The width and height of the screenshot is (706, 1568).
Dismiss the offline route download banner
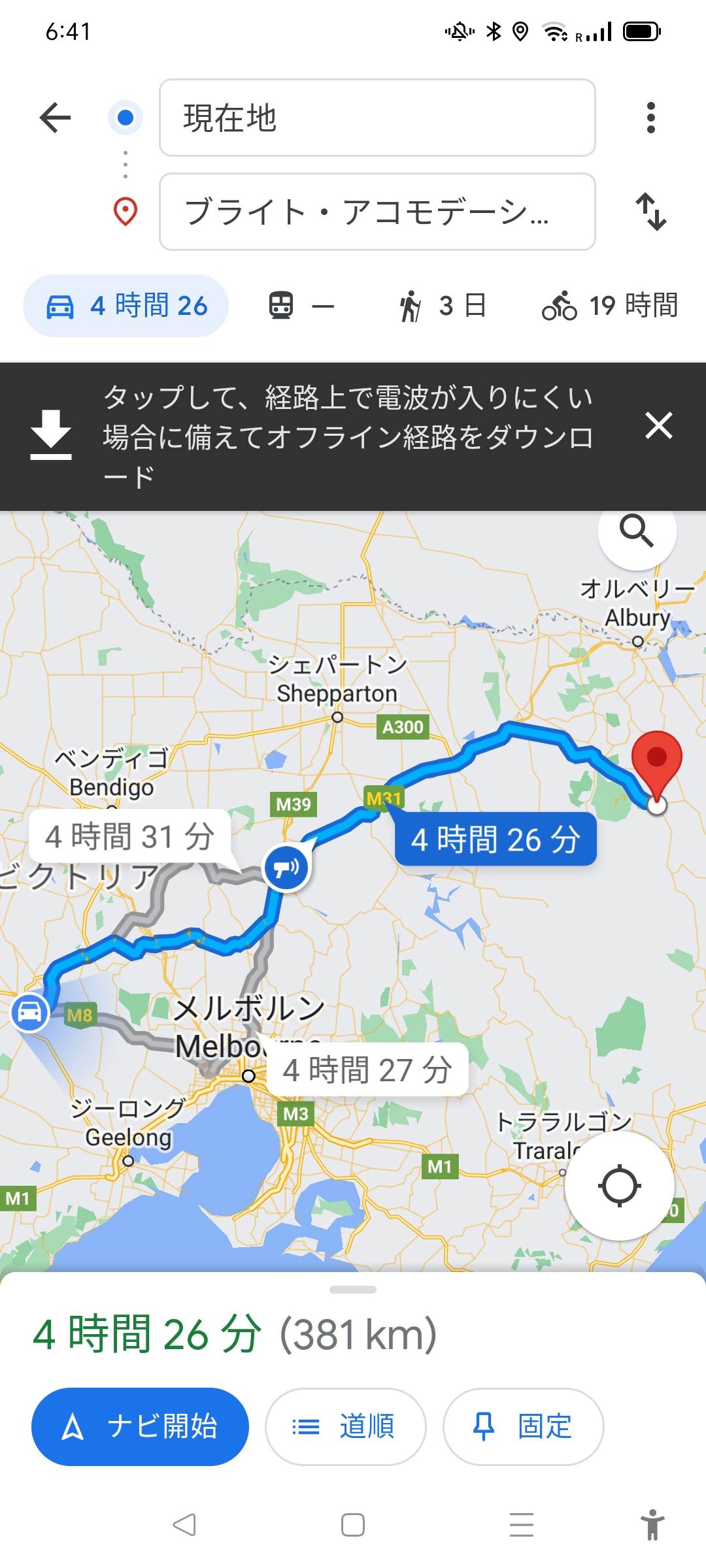[x=658, y=425]
